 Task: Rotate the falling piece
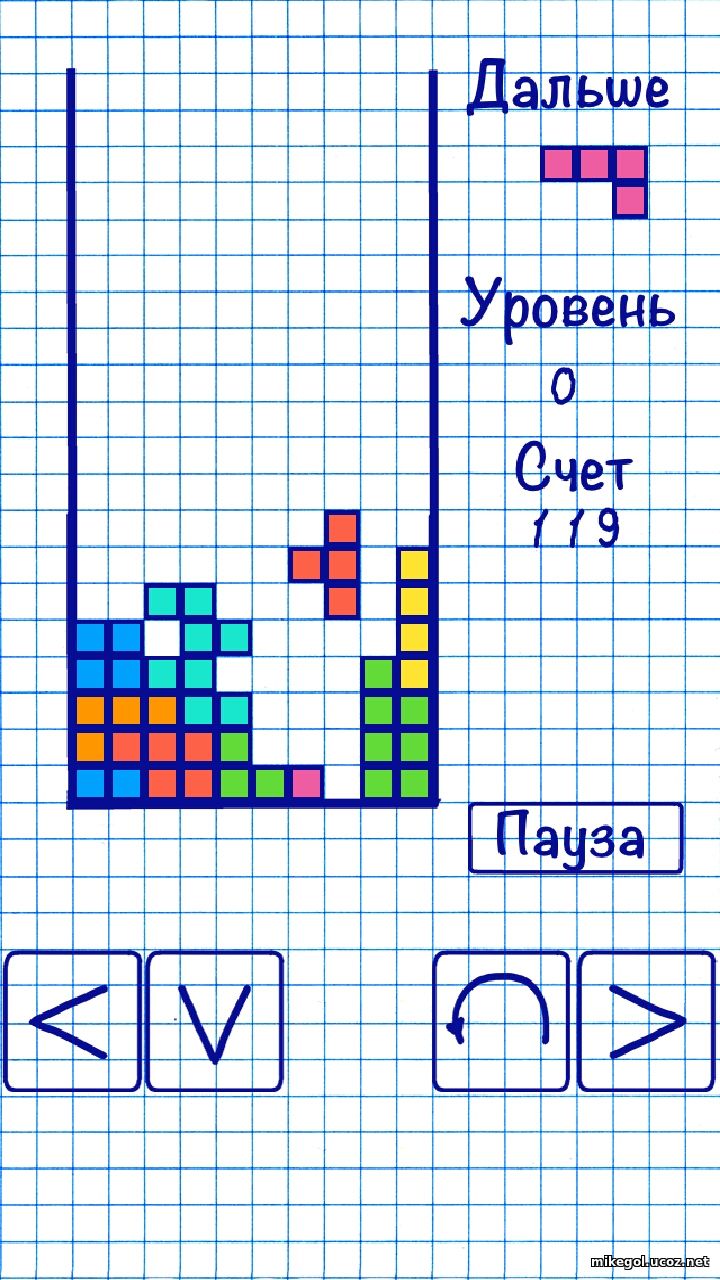point(501,1021)
